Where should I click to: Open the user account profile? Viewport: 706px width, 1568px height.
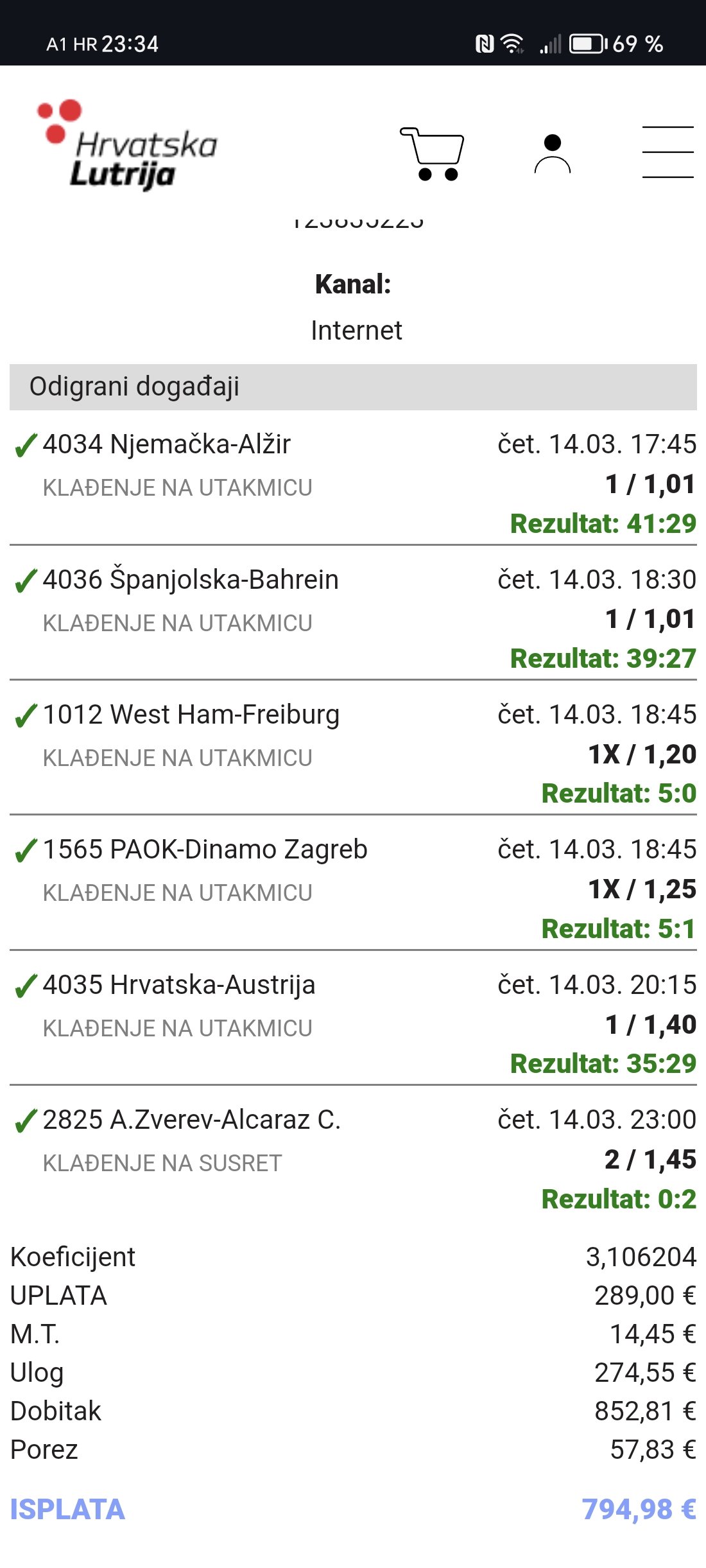[552, 154]
